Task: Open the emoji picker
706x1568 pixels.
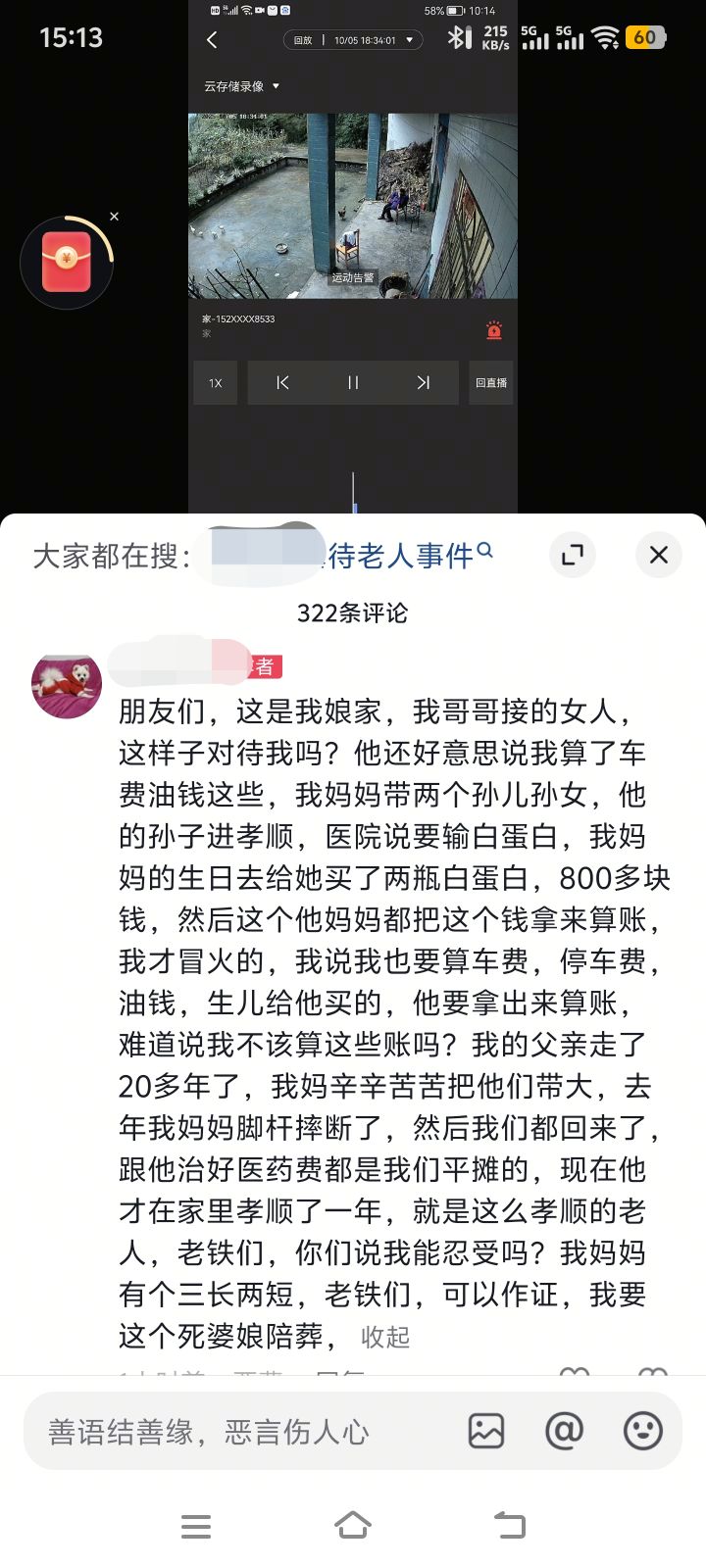Action: pos(643,1432)
